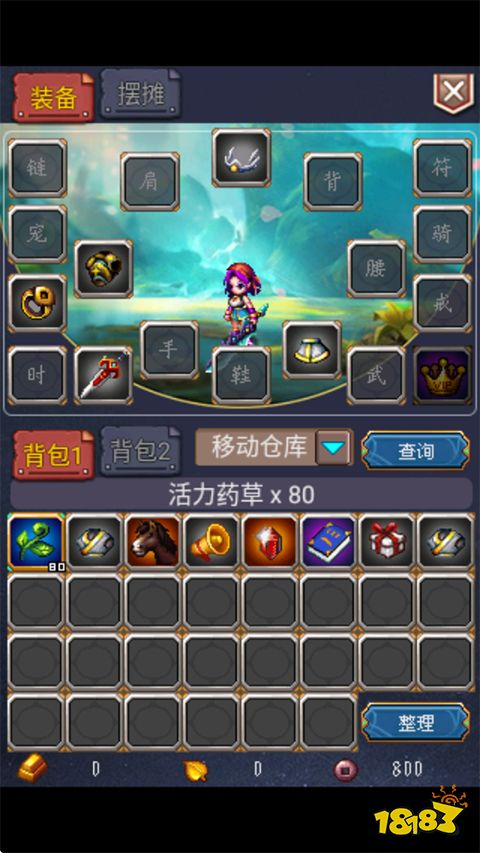Select the red gem item
The image size is (480, 853).
click(269, 542)
